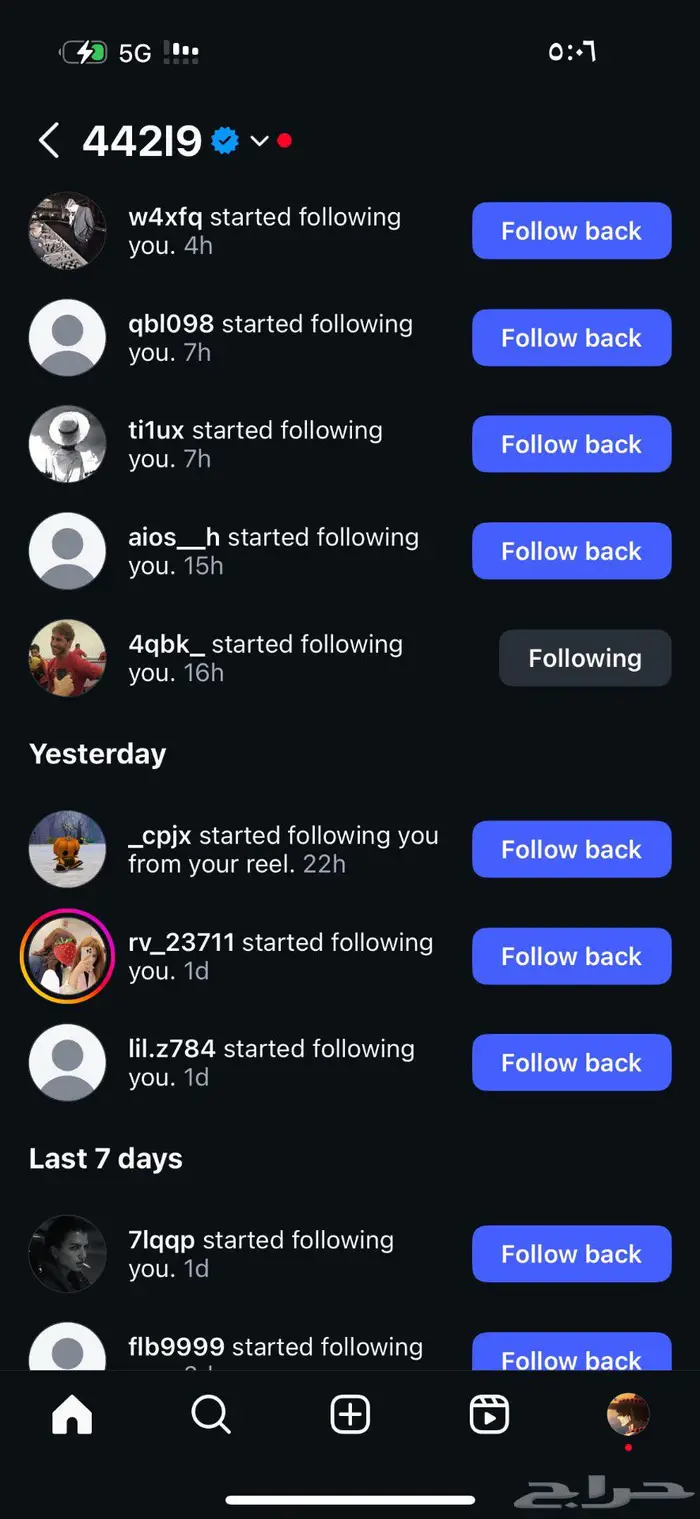Screen dimensions: 700x1519
Task: Switch to the Reels tab
Action: tap(489, 1414)
